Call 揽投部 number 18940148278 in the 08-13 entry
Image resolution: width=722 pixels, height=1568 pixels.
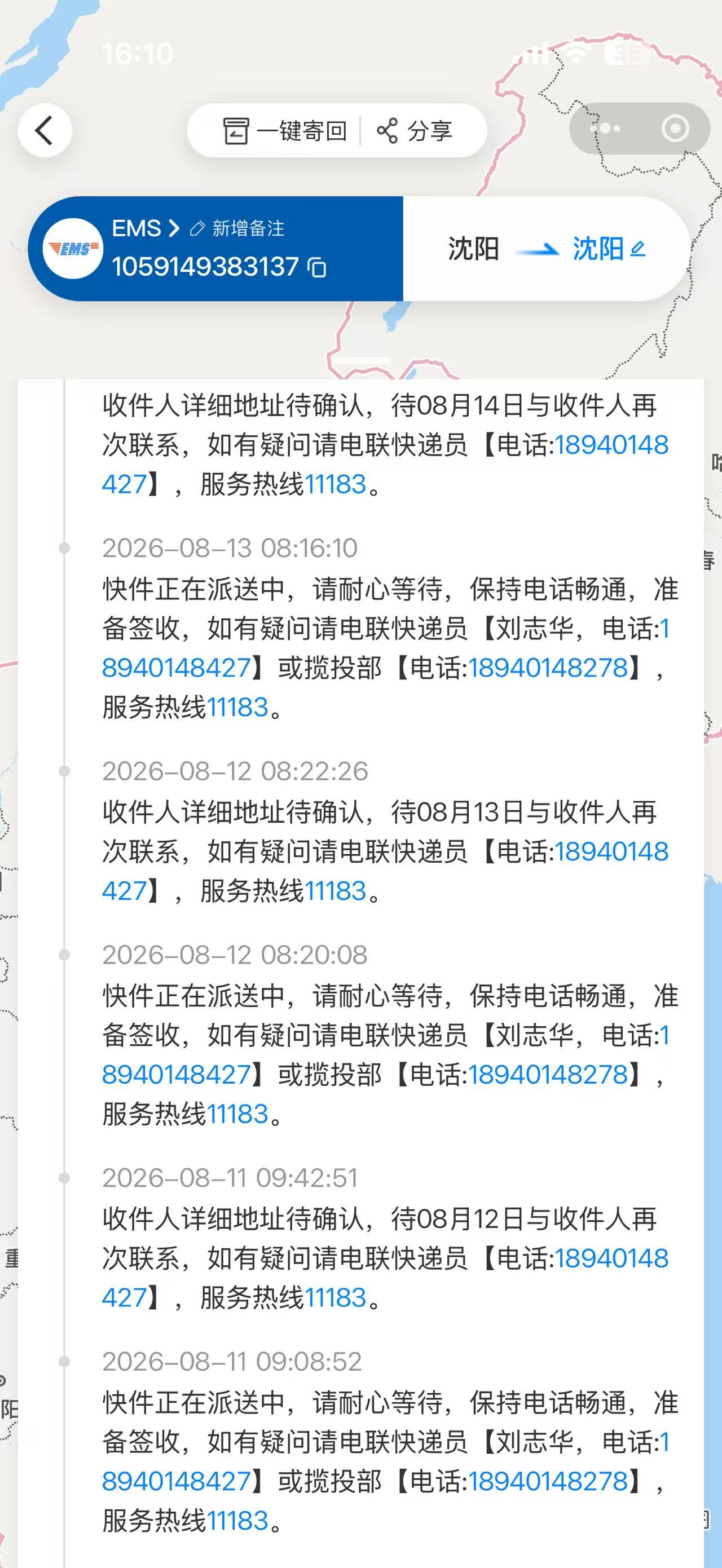[548, 668]
